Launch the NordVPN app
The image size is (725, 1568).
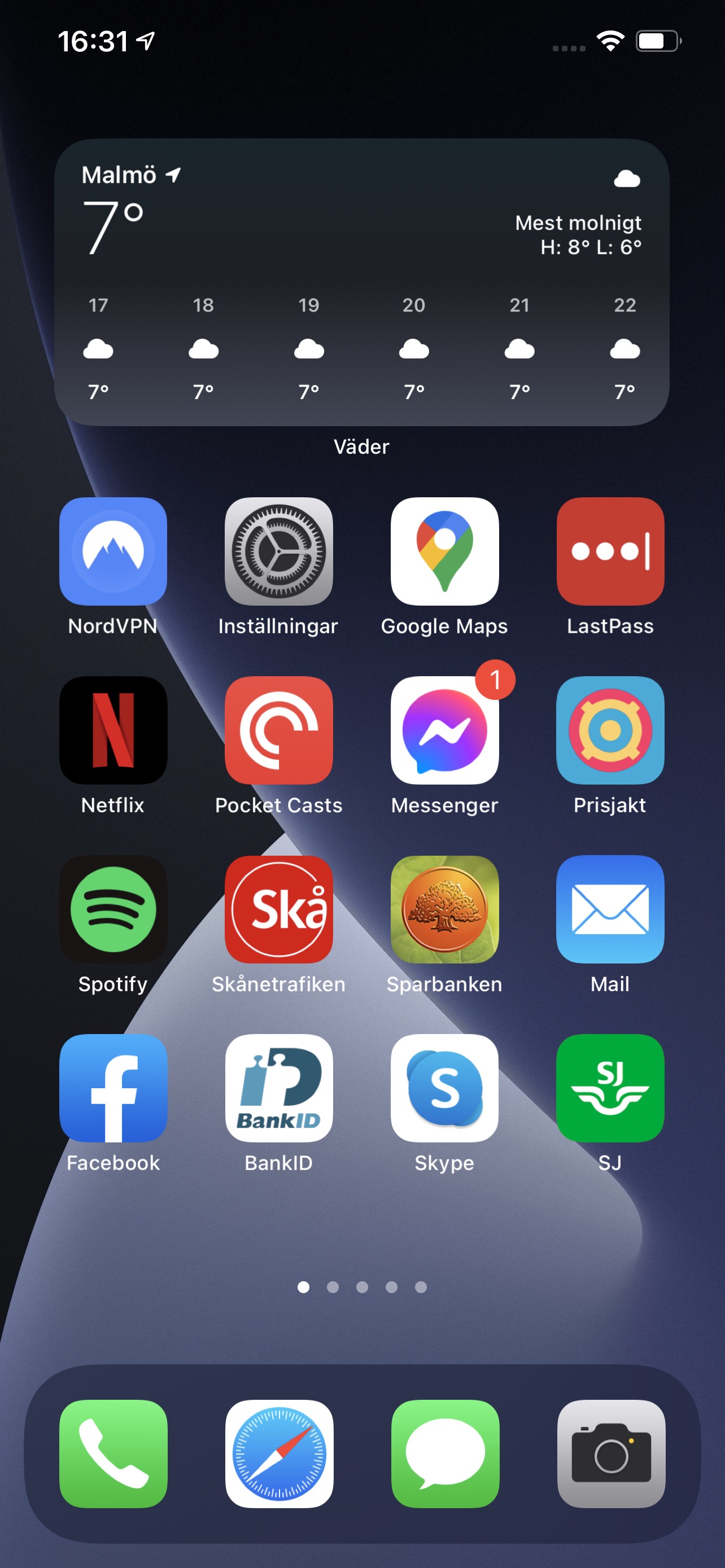pos(113,551)
